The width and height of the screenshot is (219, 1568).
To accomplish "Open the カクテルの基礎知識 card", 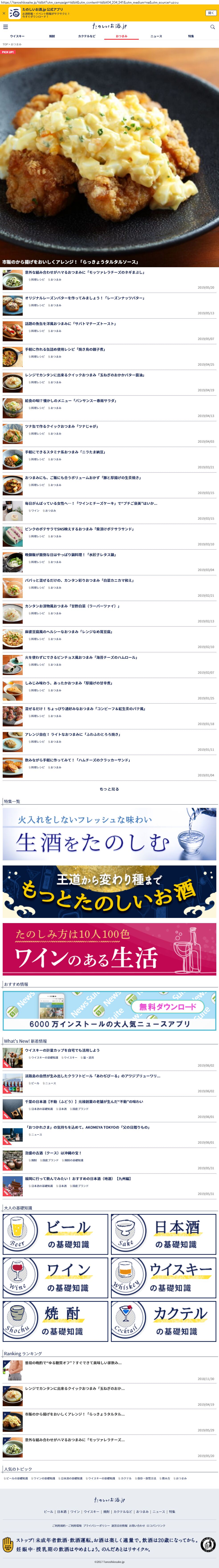I will point(163,1321).
